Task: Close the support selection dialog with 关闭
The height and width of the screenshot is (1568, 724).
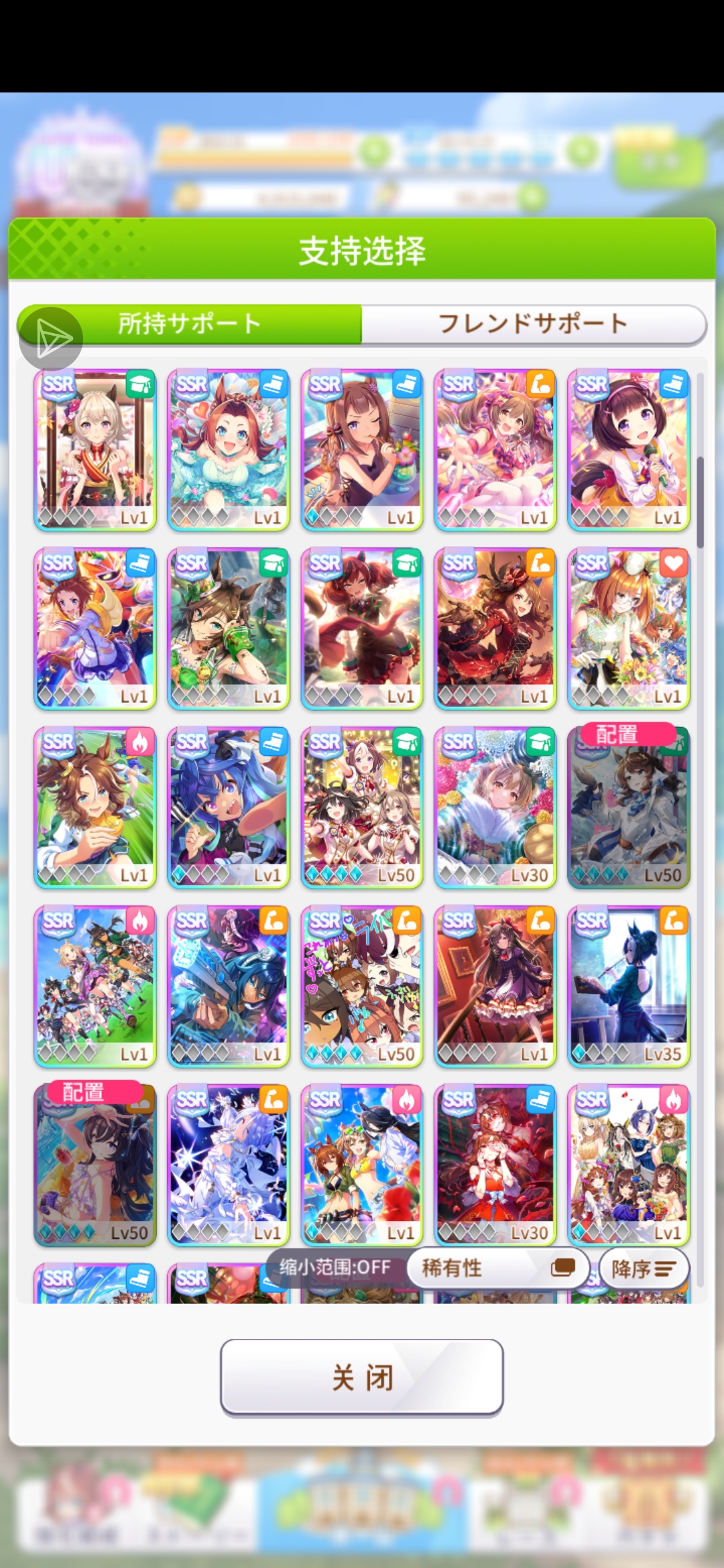Action: [361, 1378]
